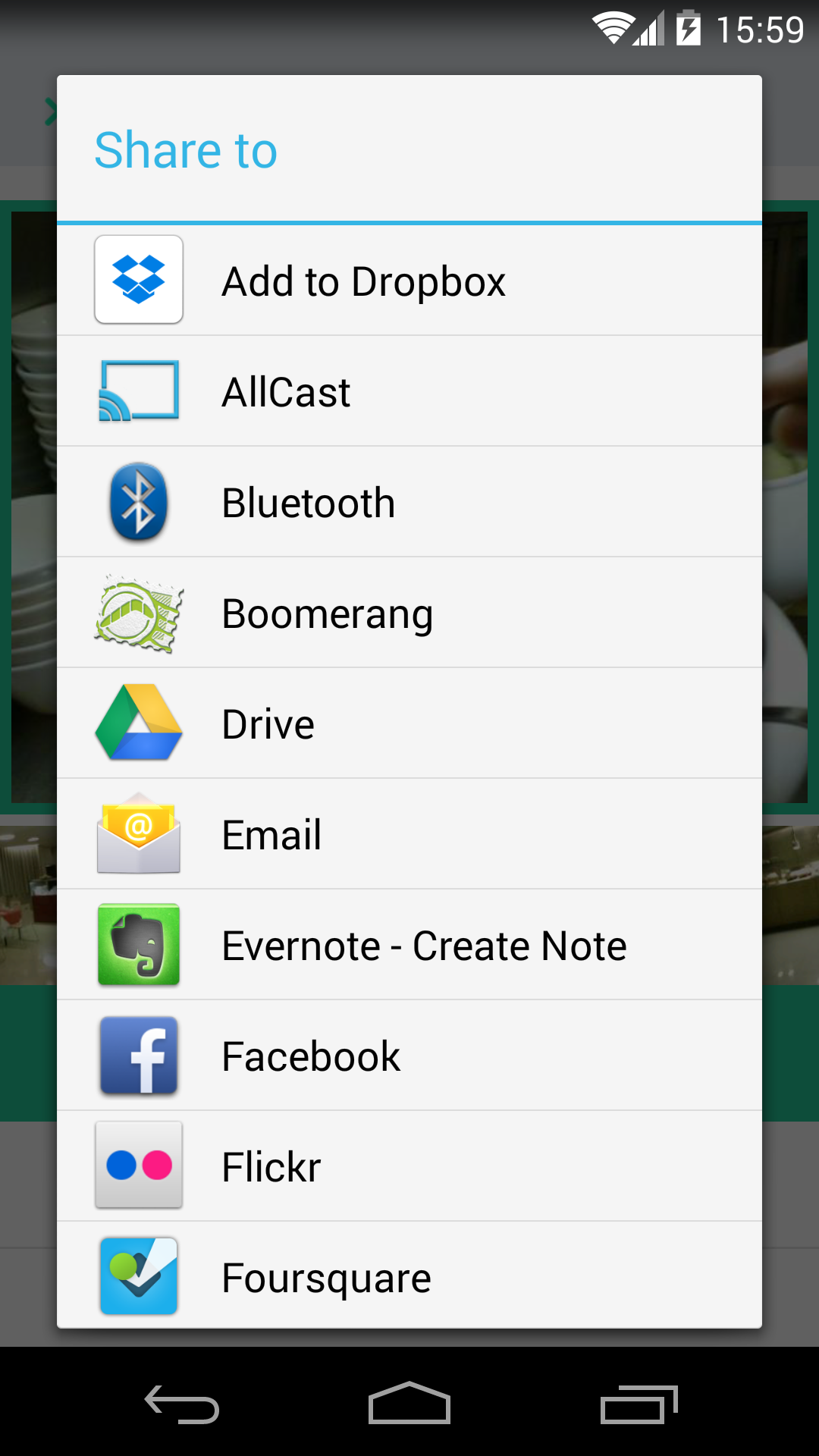The image size is (819, 1456).
Task: Open the recent apps view
Action: pyautogui.click(x=639, y=1404)
